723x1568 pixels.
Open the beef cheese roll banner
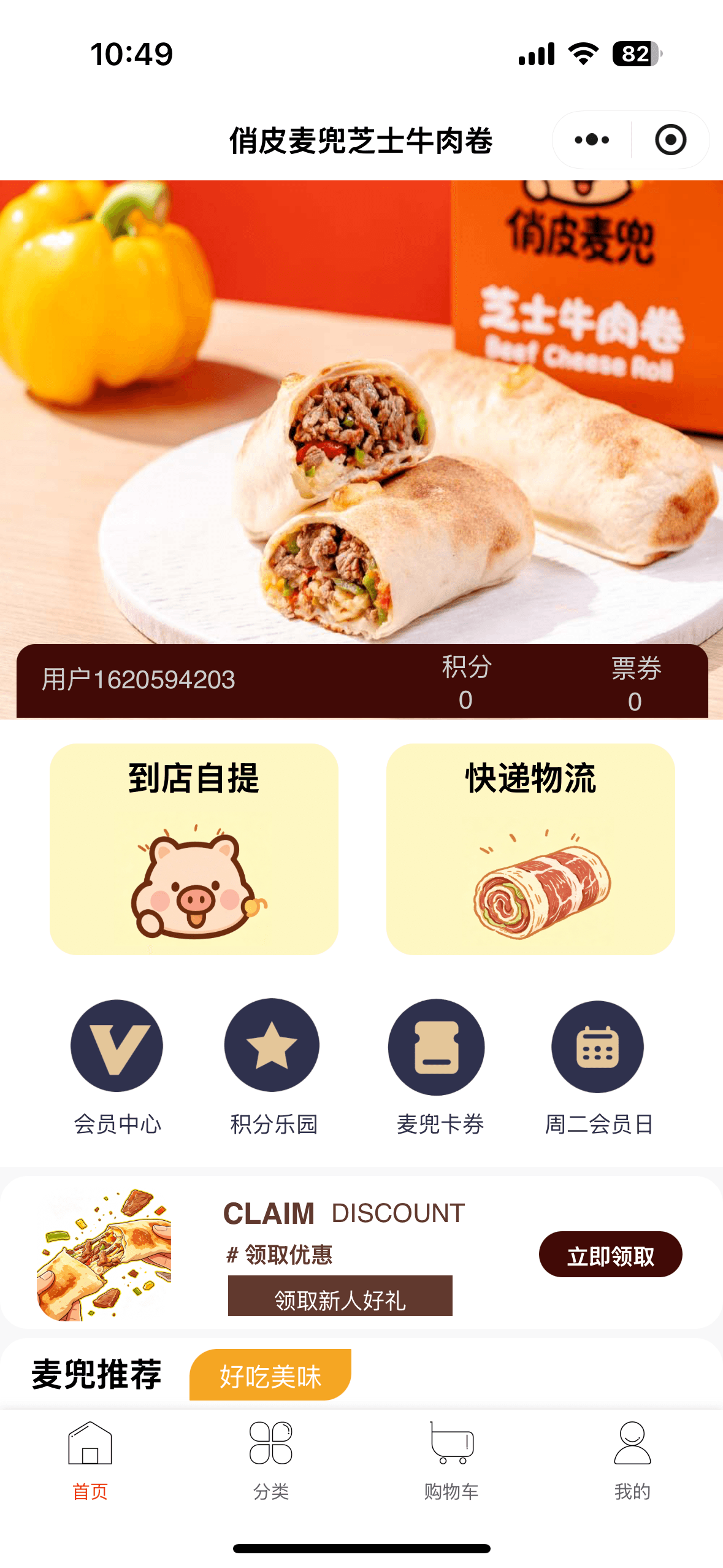pyautogui.click(x=362, y=411)
